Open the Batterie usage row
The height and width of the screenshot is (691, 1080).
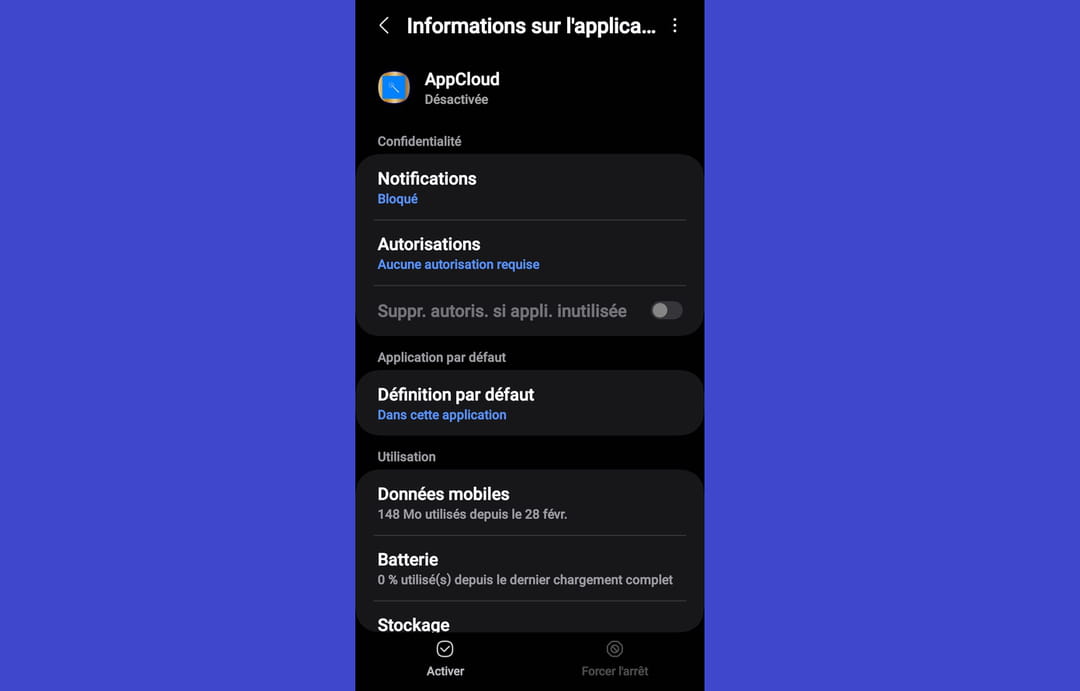point(529,568)
